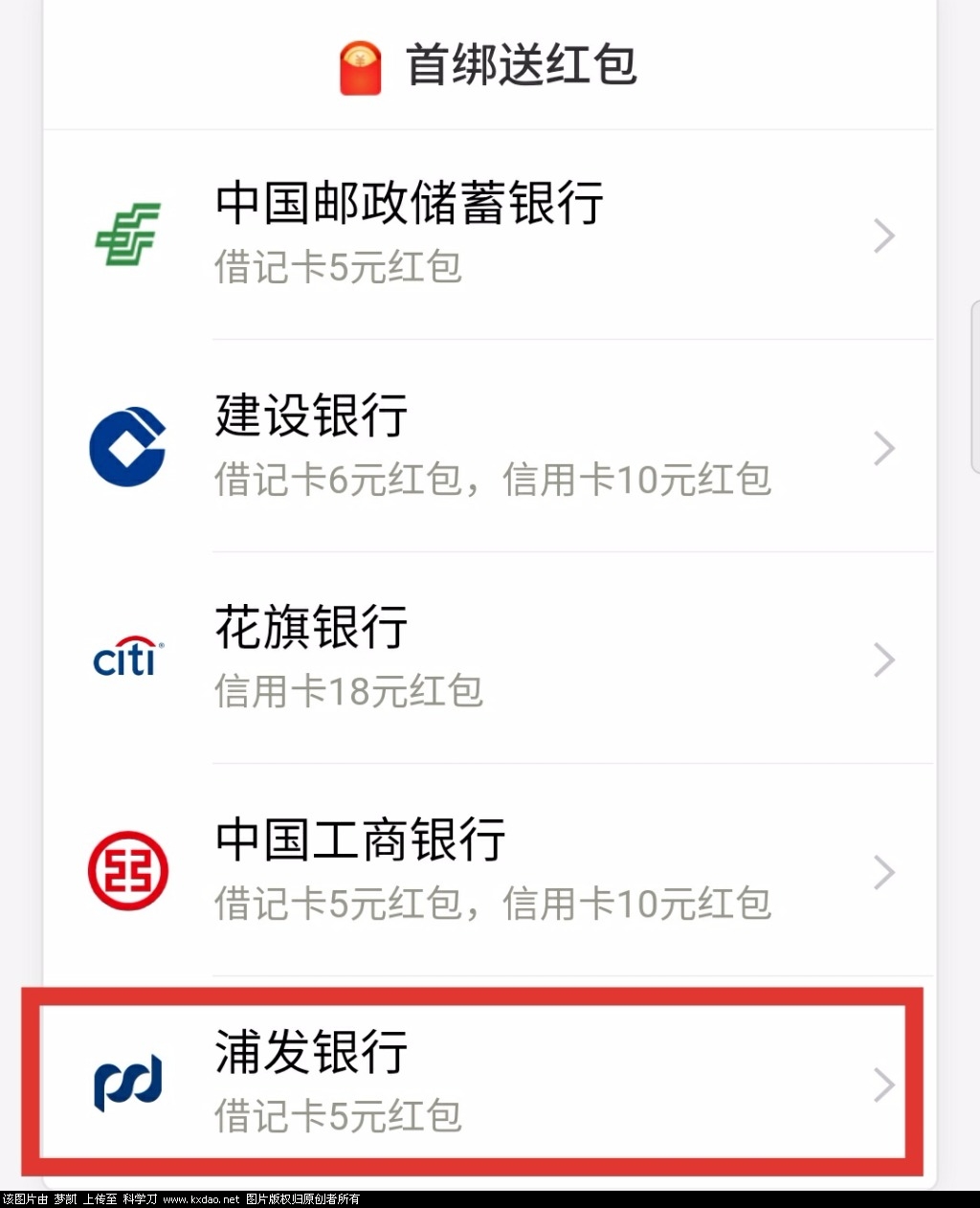Select 建设银行 from the bank list

488,446
